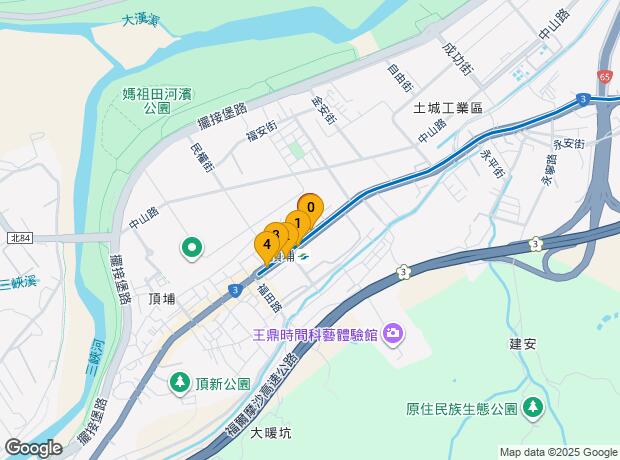Select the orange marker numbered 1

pos(298,224)
